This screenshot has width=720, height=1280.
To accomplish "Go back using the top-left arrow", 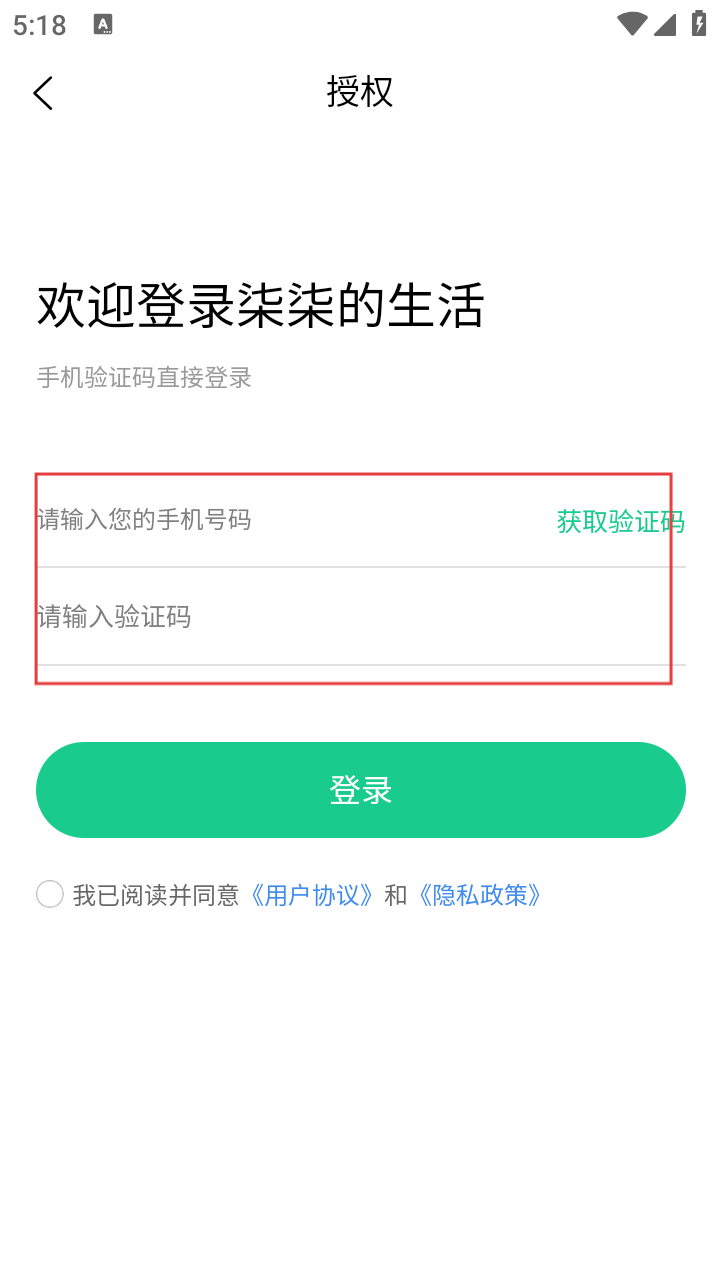I will click(43, 94).
